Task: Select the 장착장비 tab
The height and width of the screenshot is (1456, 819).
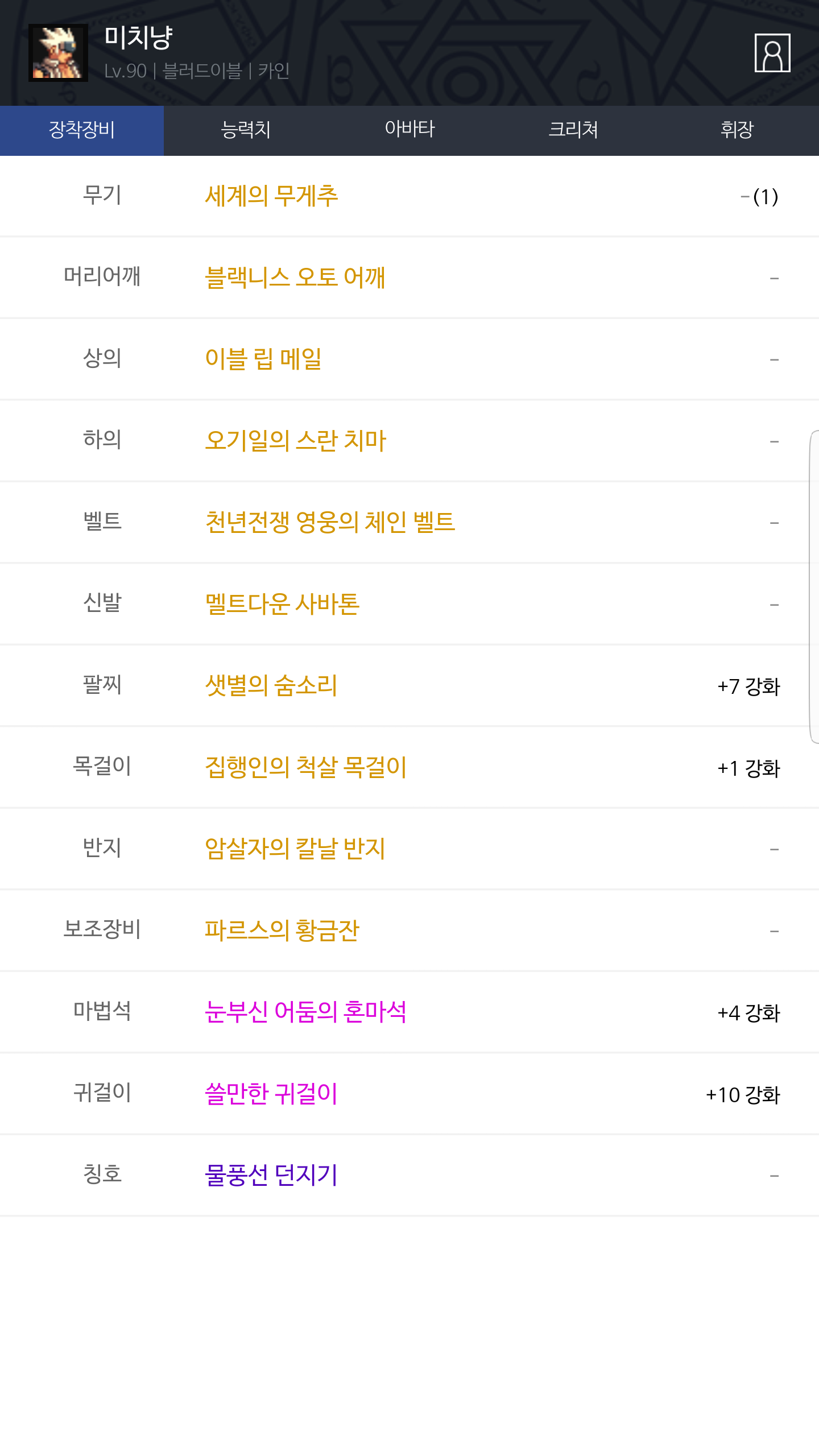Action: pyautogui.click(x=82, y=130)
